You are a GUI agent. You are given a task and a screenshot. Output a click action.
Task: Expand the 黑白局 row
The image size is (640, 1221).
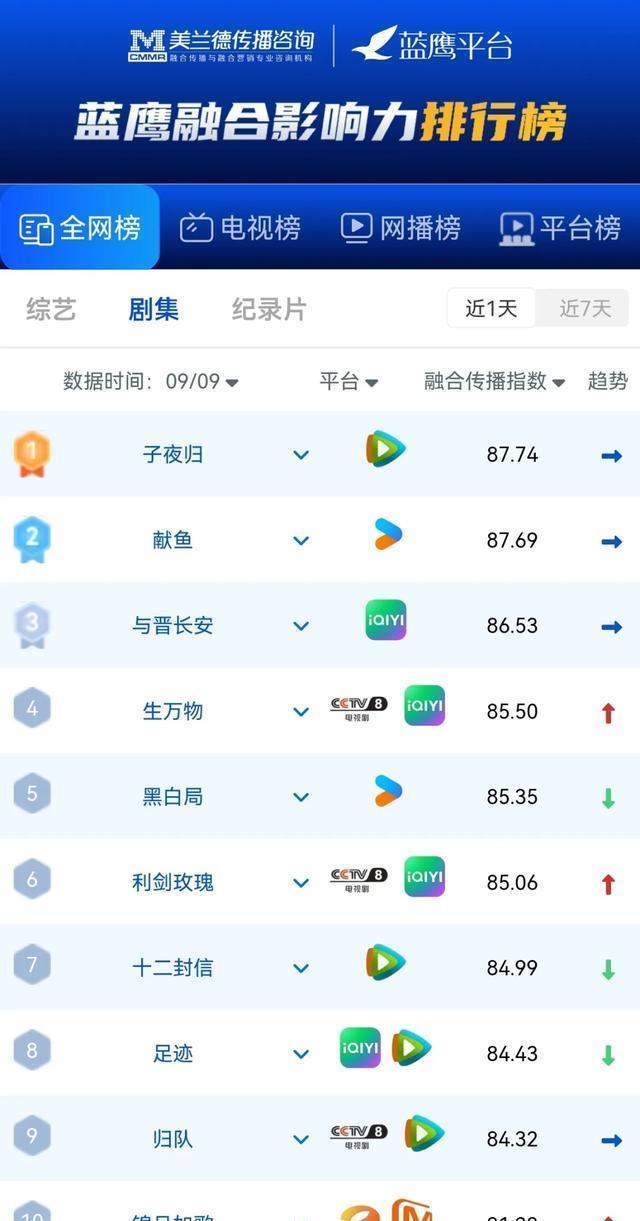click(301, 797)
